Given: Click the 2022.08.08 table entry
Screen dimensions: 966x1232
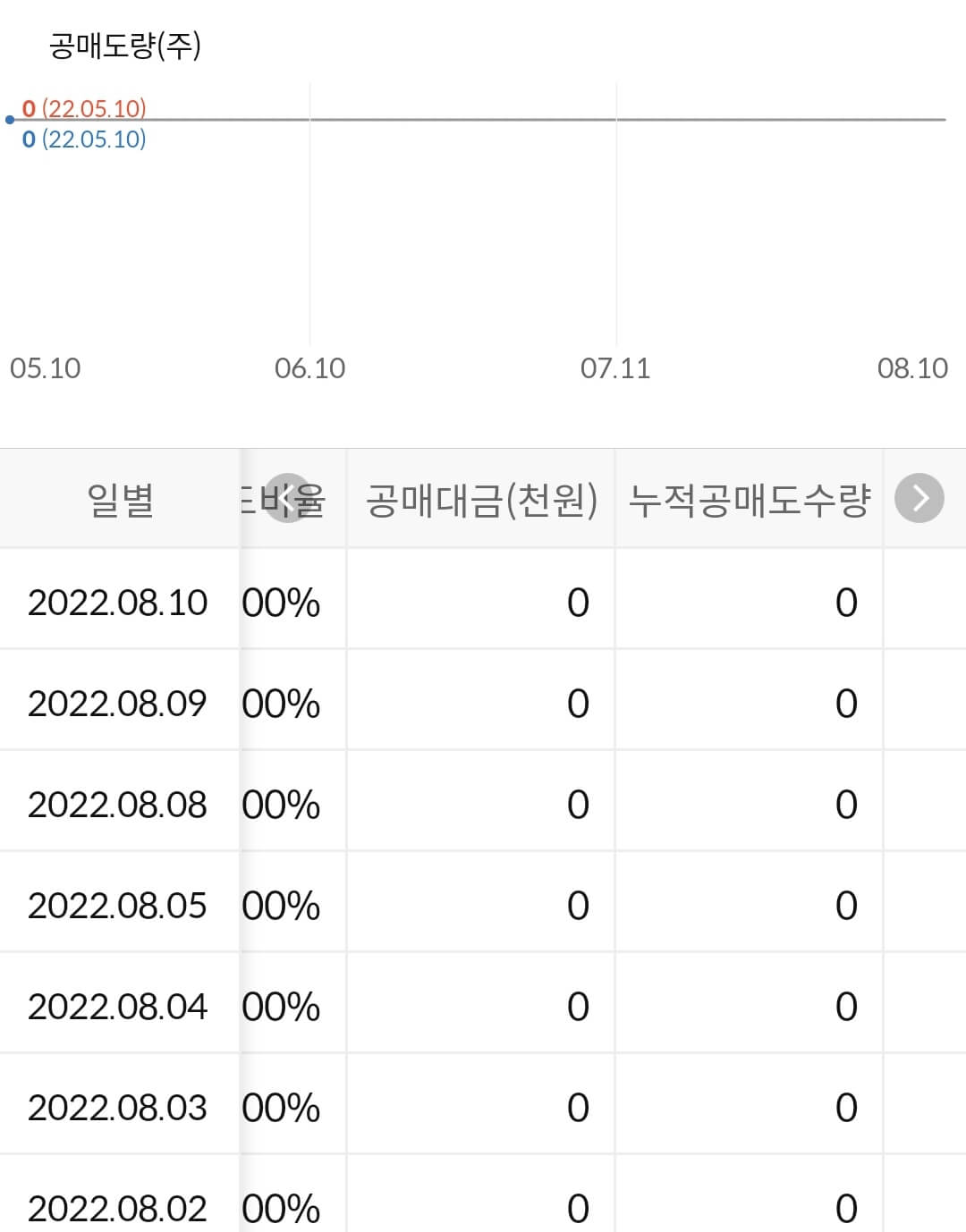Looking at the screenshot, I should (118, 804).
